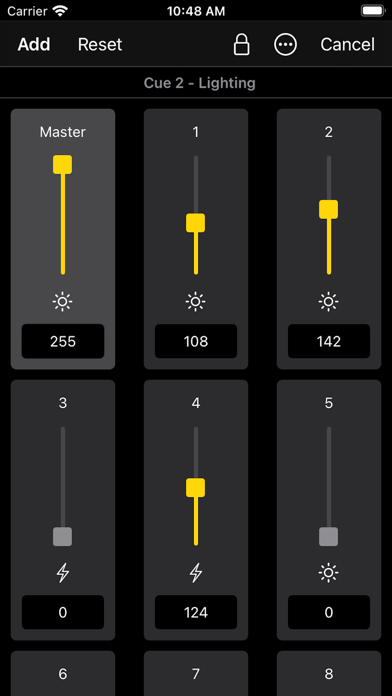
Task: Edit channel 1 value field showing 108
Action: [196, 341]
